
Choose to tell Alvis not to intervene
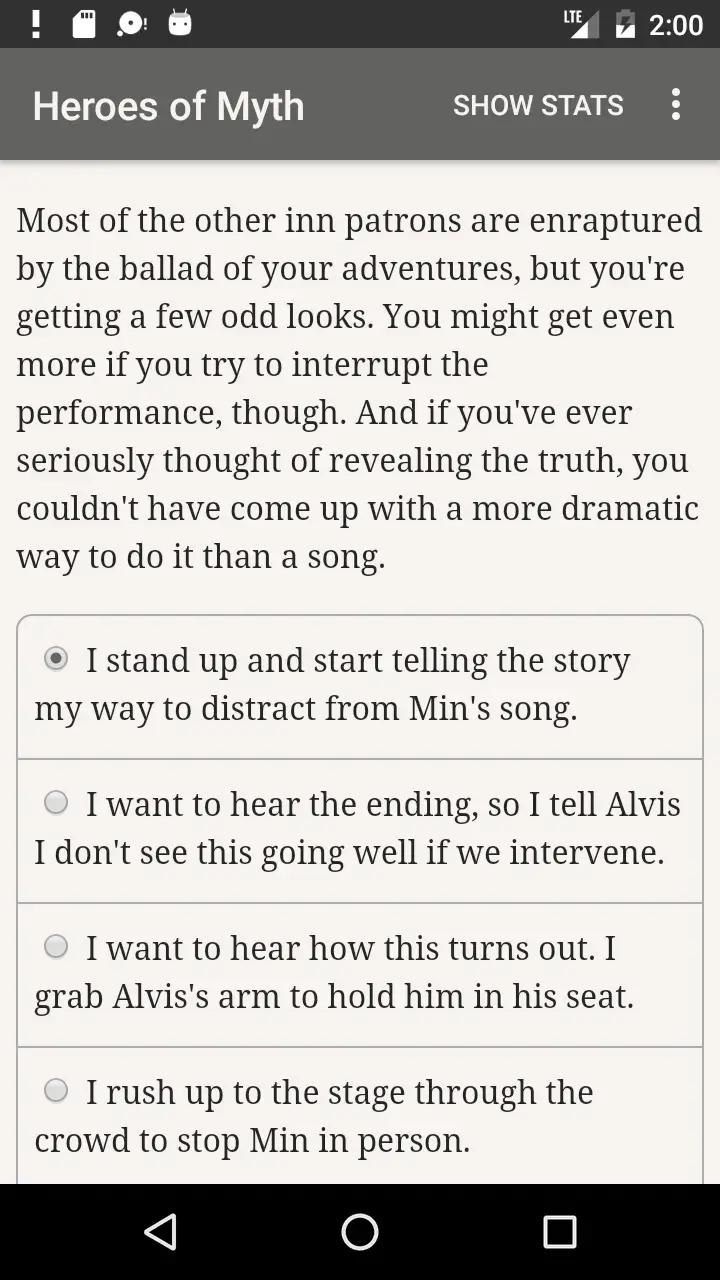tap(358, 828)
